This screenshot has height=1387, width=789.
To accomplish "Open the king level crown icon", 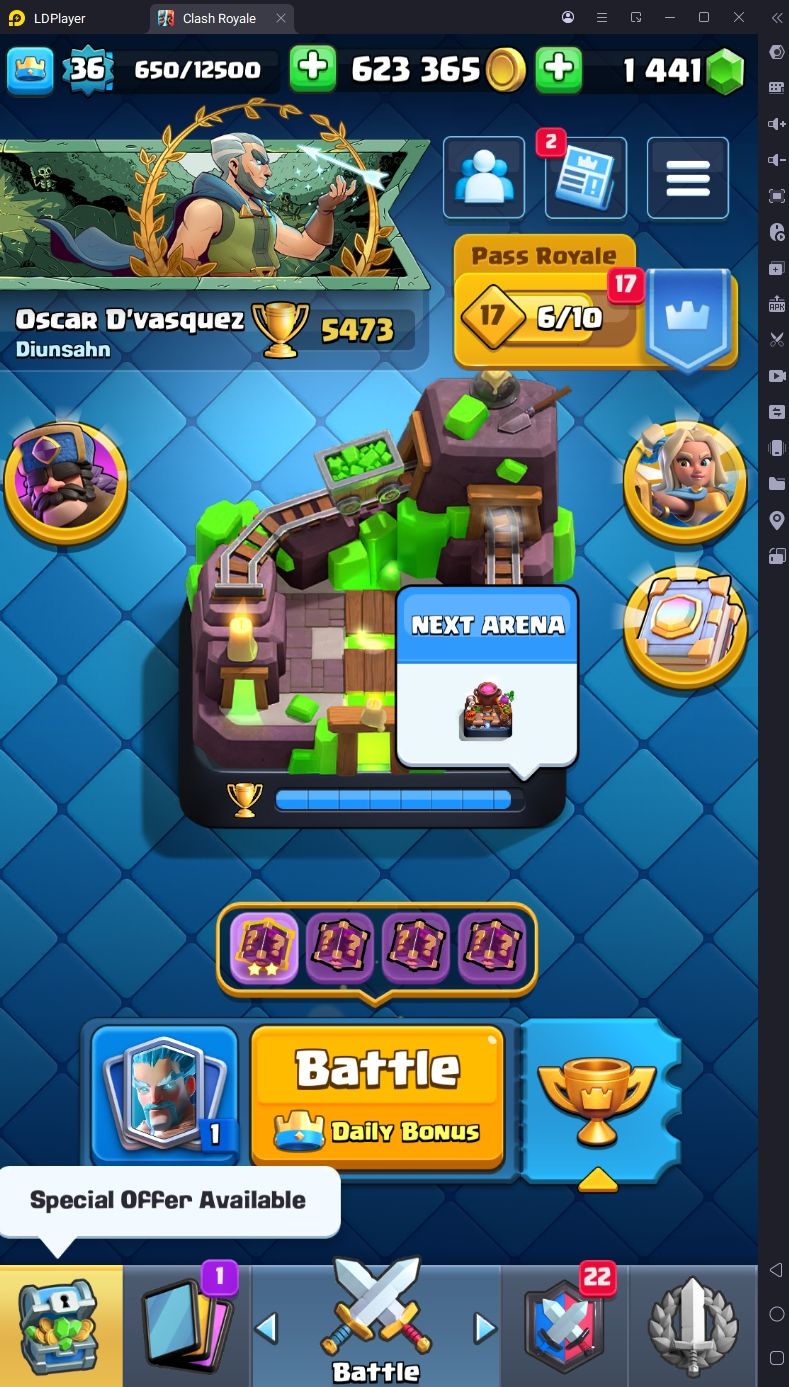I will [30, 68].
